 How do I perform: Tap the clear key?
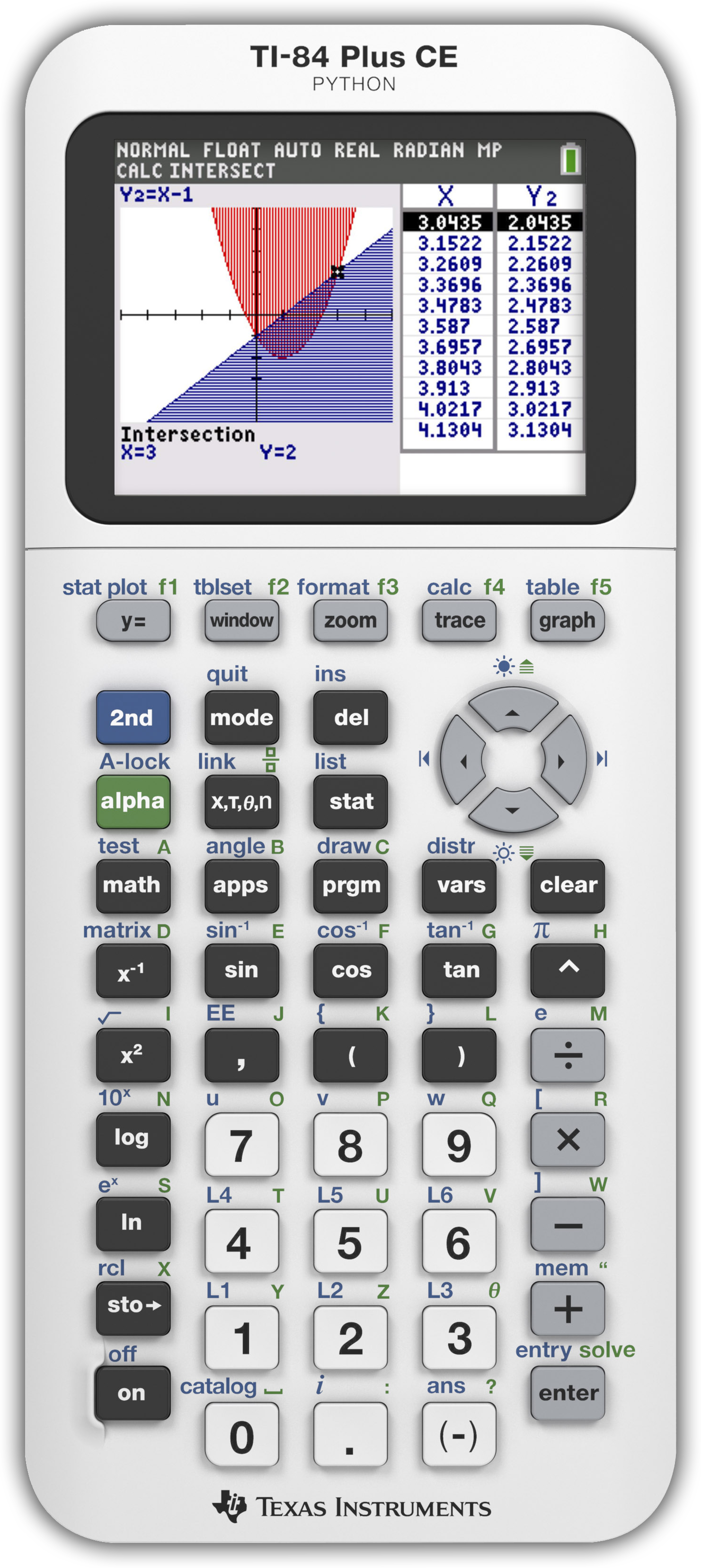[x=567, y=885]
